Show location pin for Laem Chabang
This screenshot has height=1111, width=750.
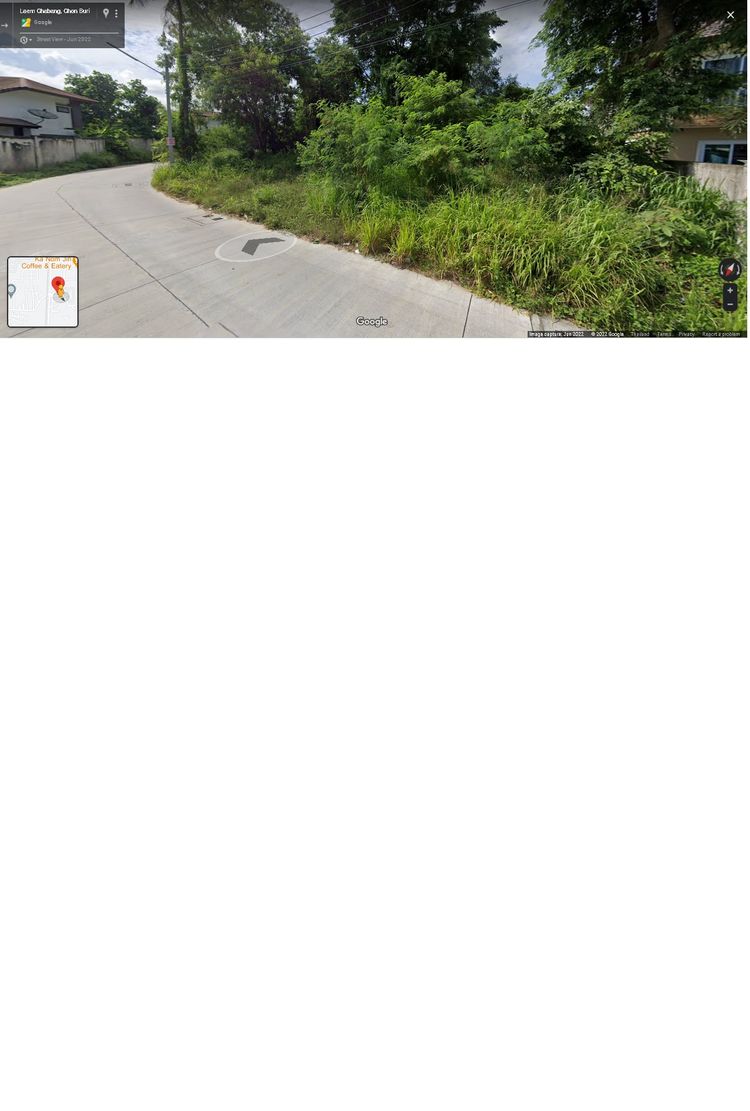106,14
